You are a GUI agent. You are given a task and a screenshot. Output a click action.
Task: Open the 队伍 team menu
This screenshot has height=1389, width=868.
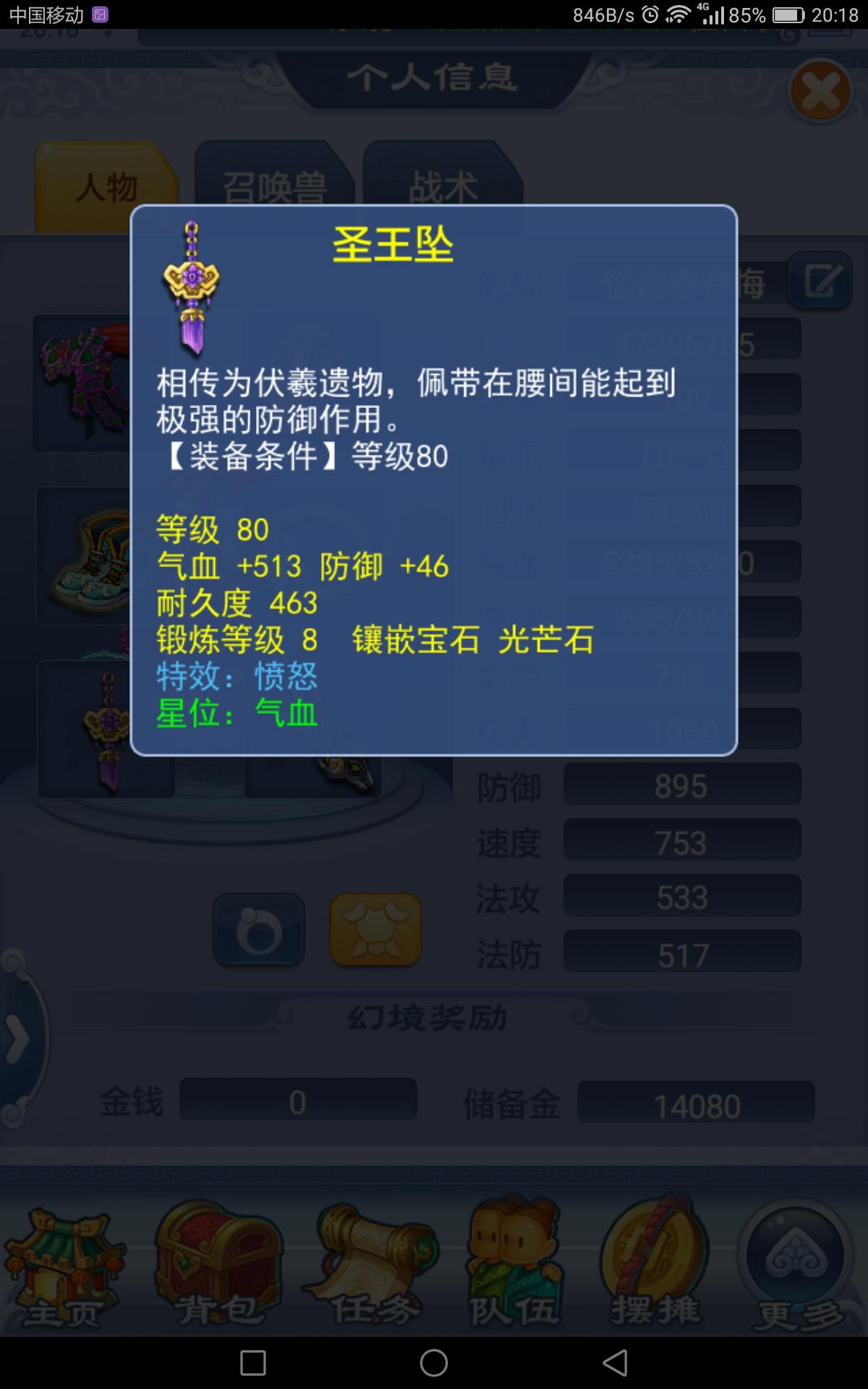pyautogui.click(x=515, y=1270)
